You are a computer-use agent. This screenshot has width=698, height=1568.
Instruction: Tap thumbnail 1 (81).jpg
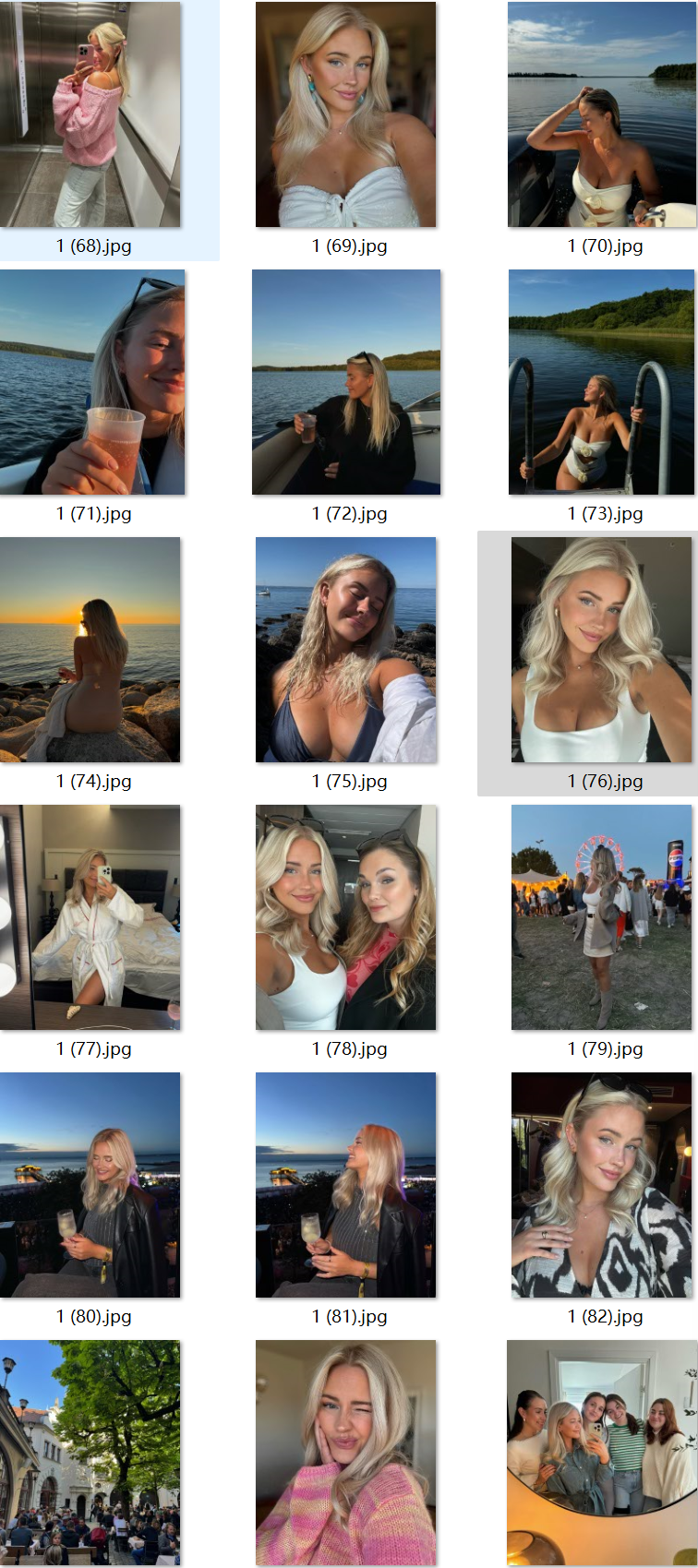coord(346,1185)
